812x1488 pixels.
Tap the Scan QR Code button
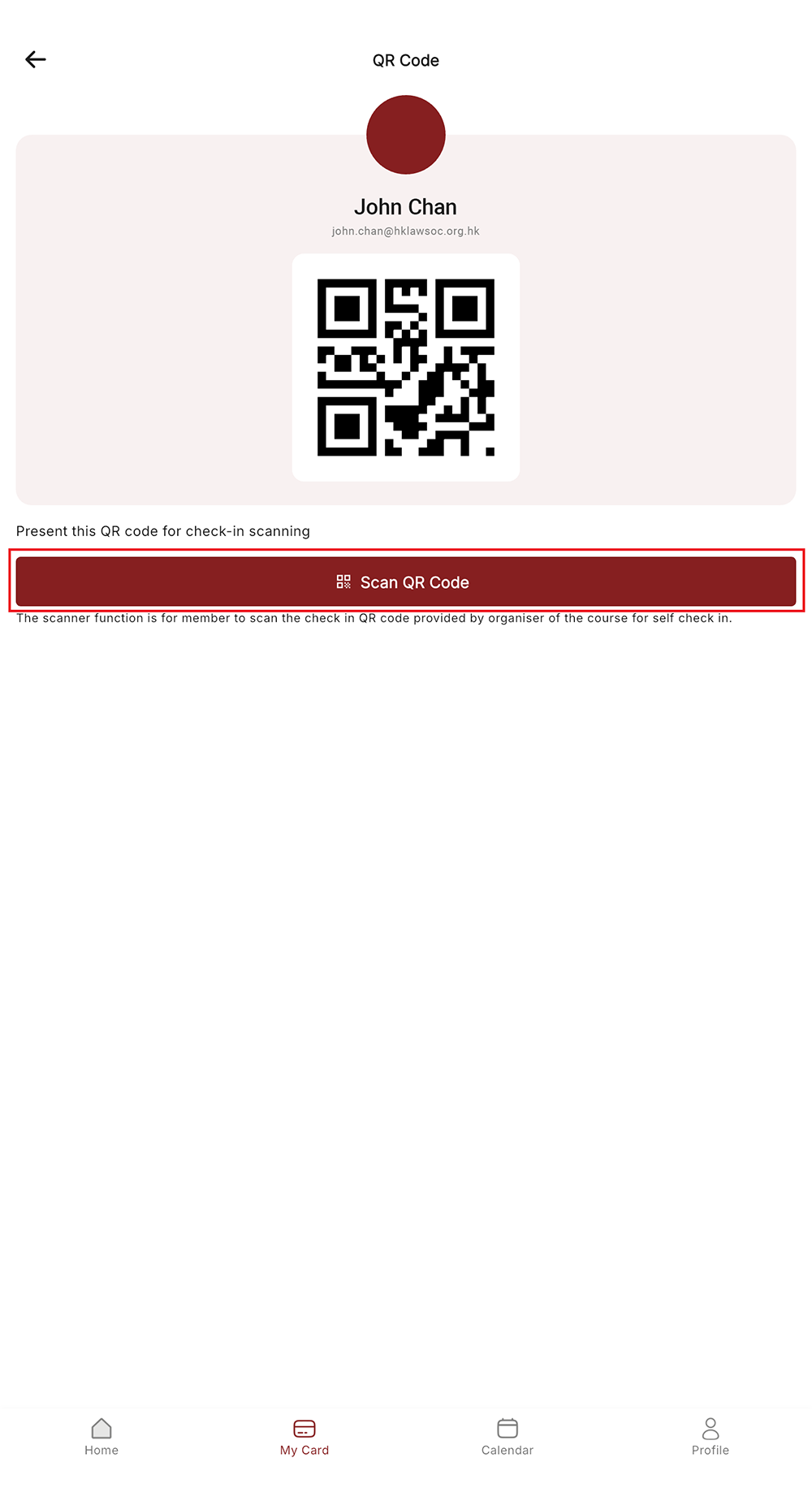point(405,582)
